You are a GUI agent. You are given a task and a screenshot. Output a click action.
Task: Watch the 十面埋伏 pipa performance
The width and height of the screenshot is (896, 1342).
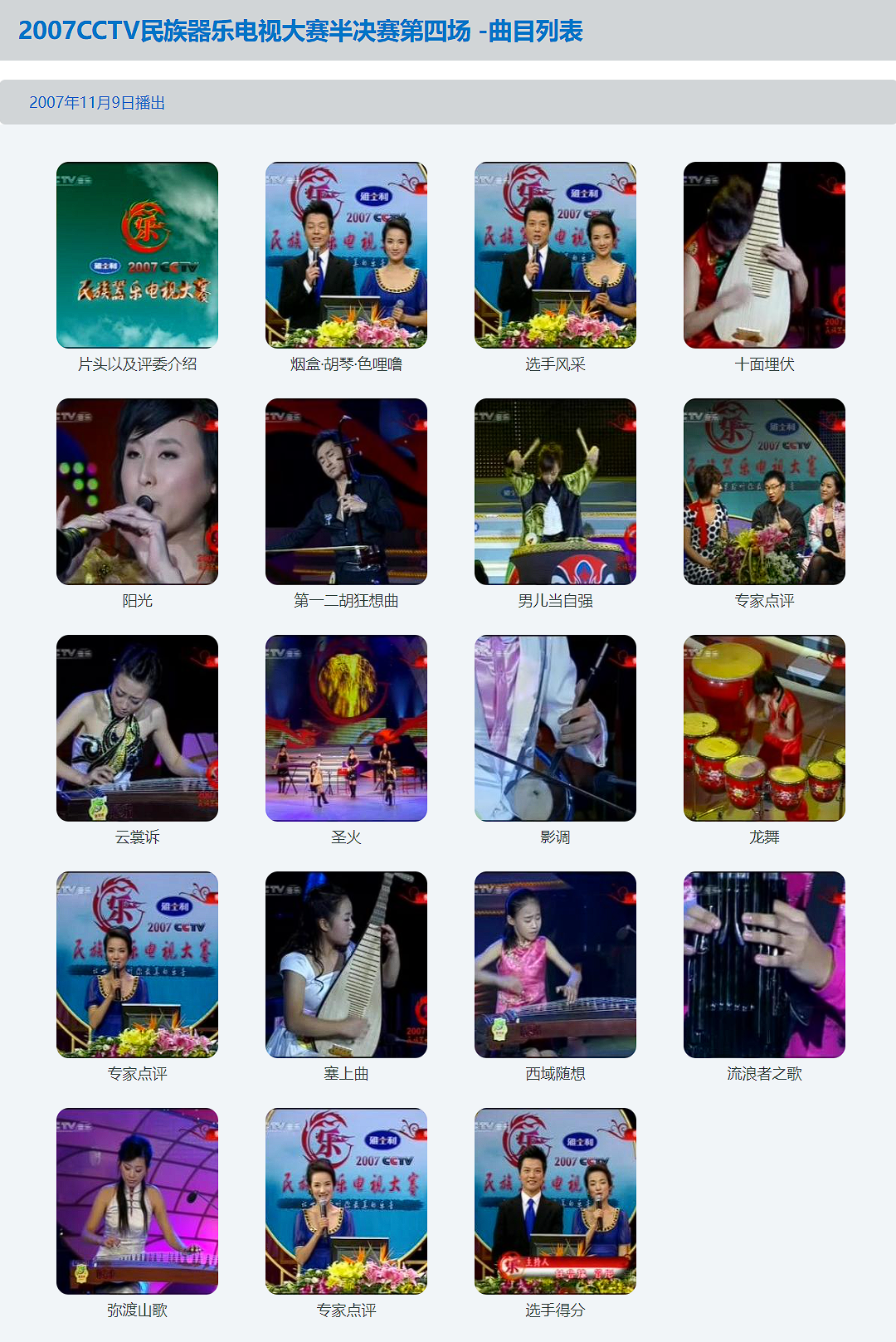click(x=764, y=255)
